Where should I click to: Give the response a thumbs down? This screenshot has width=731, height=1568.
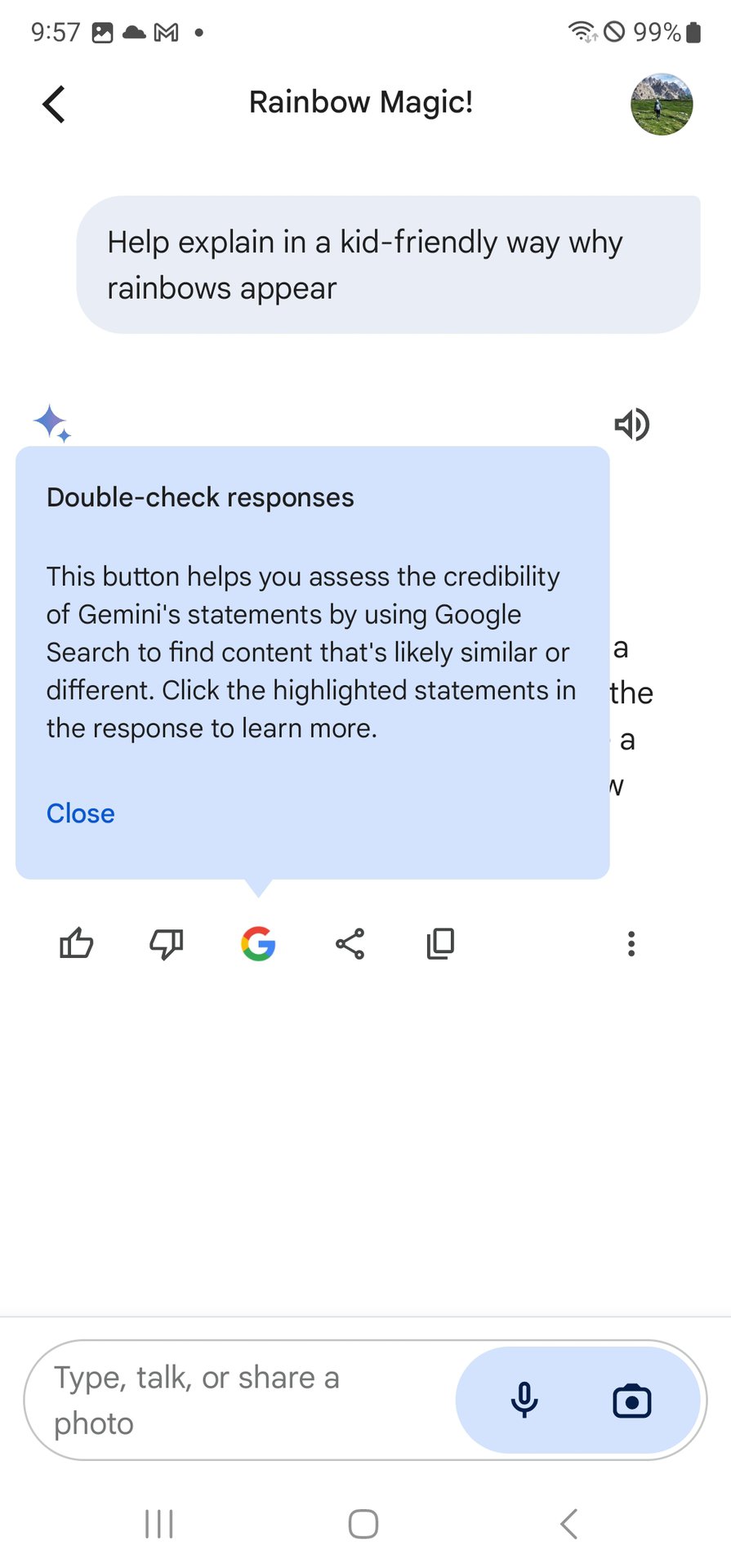[x=167, y=944]
